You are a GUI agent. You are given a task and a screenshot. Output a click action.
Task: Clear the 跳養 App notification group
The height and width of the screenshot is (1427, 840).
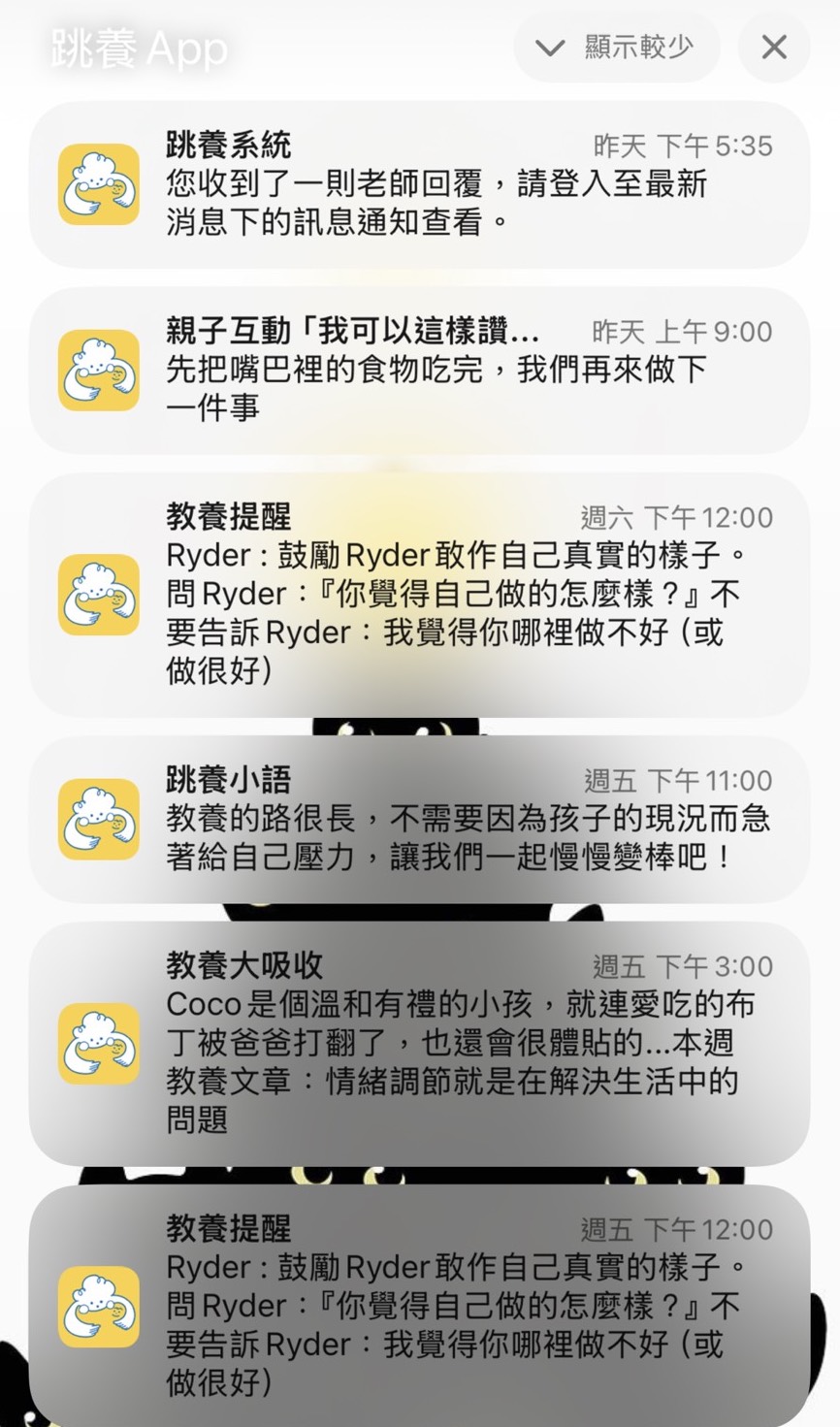point(774,47)
